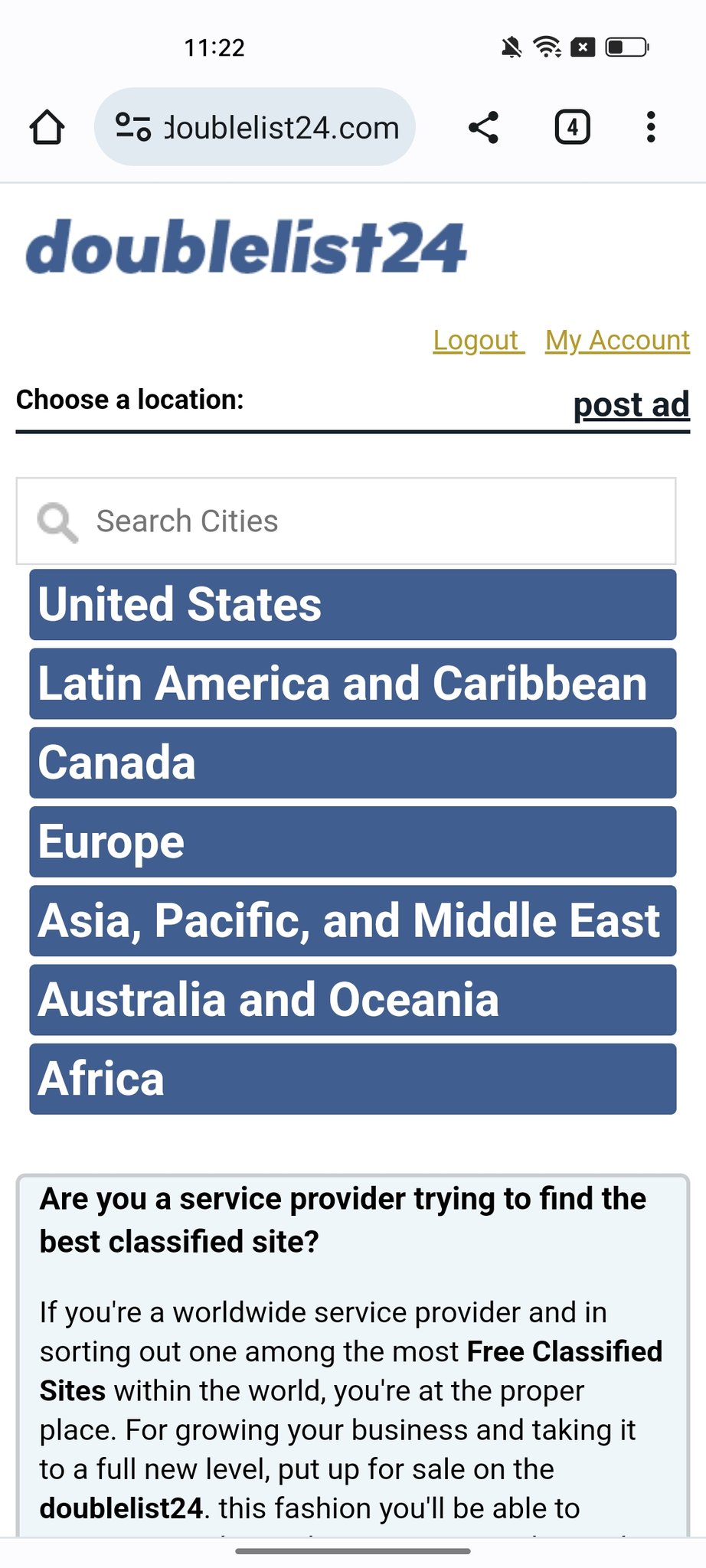Expand the United States region
The image size is (706, 1568).
pos(353,605)
